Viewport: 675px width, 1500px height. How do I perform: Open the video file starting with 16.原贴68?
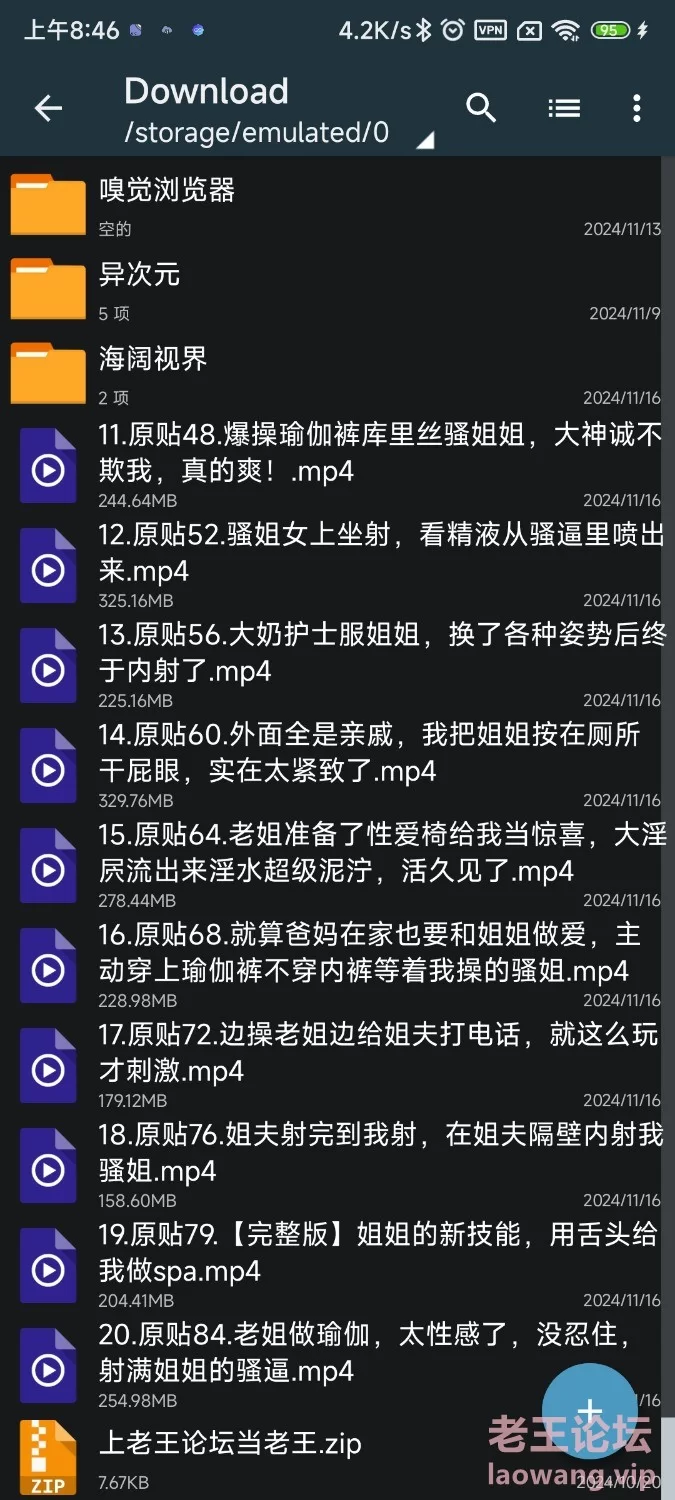tap(337, 964)
